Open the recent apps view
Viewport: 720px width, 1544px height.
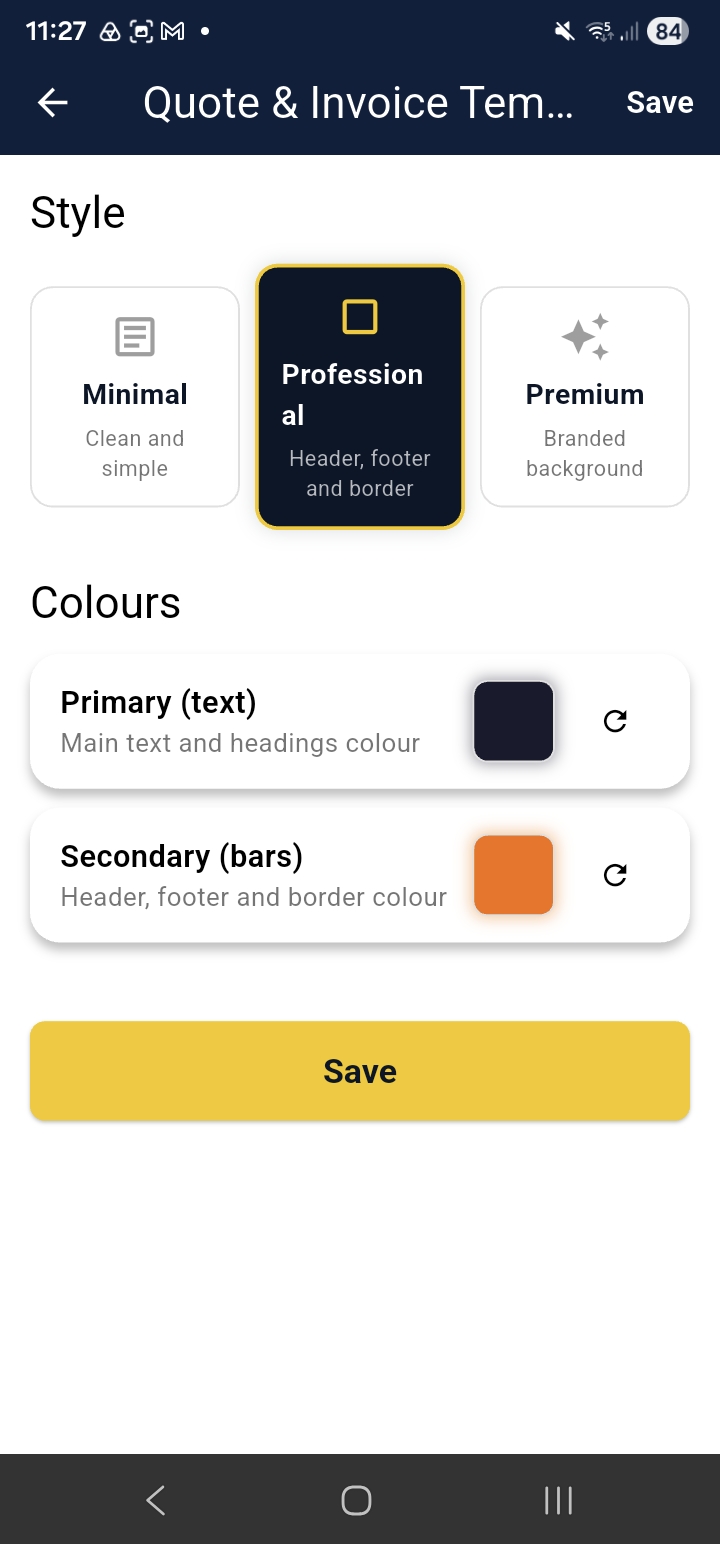point(558,1500)
